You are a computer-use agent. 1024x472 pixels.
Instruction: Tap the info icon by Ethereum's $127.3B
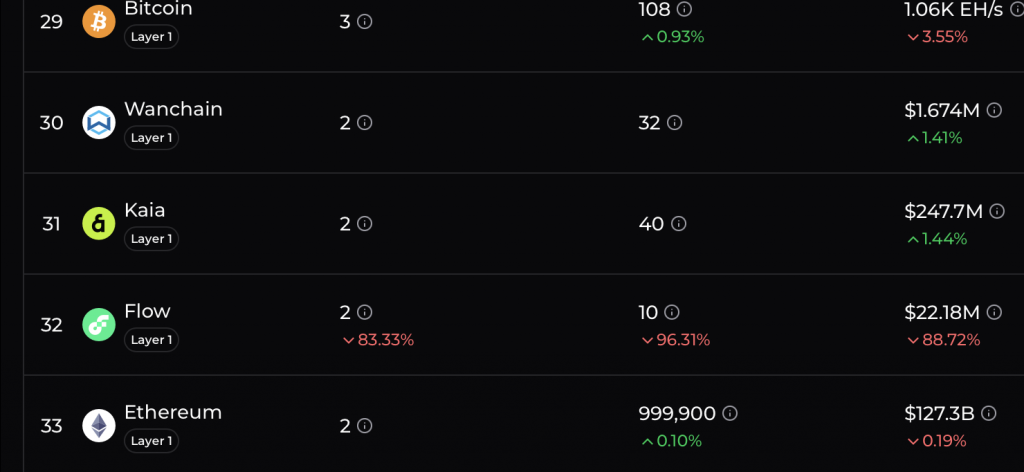point(989,413)
